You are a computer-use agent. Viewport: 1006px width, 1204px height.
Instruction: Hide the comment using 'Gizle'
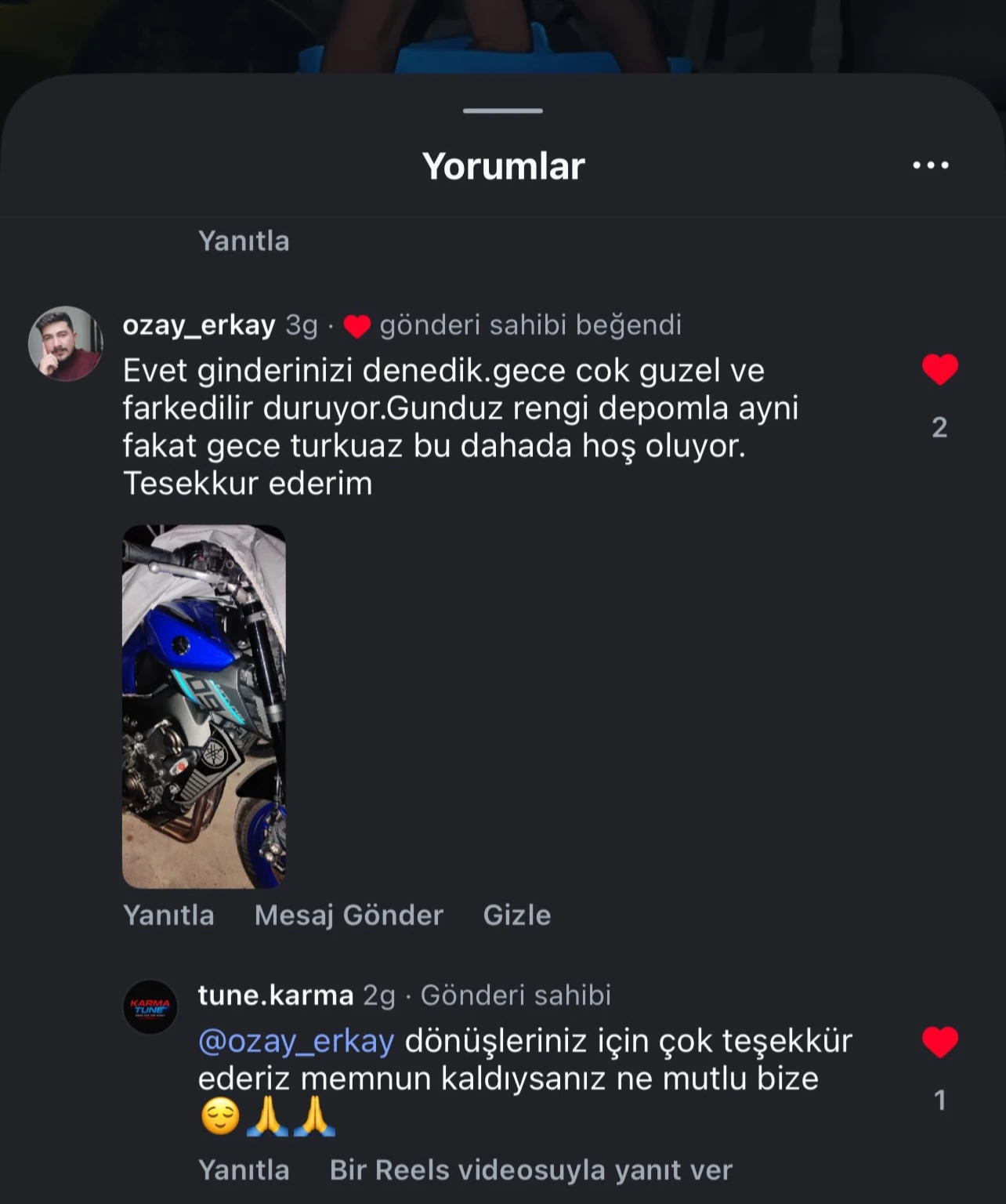(516, 915)
